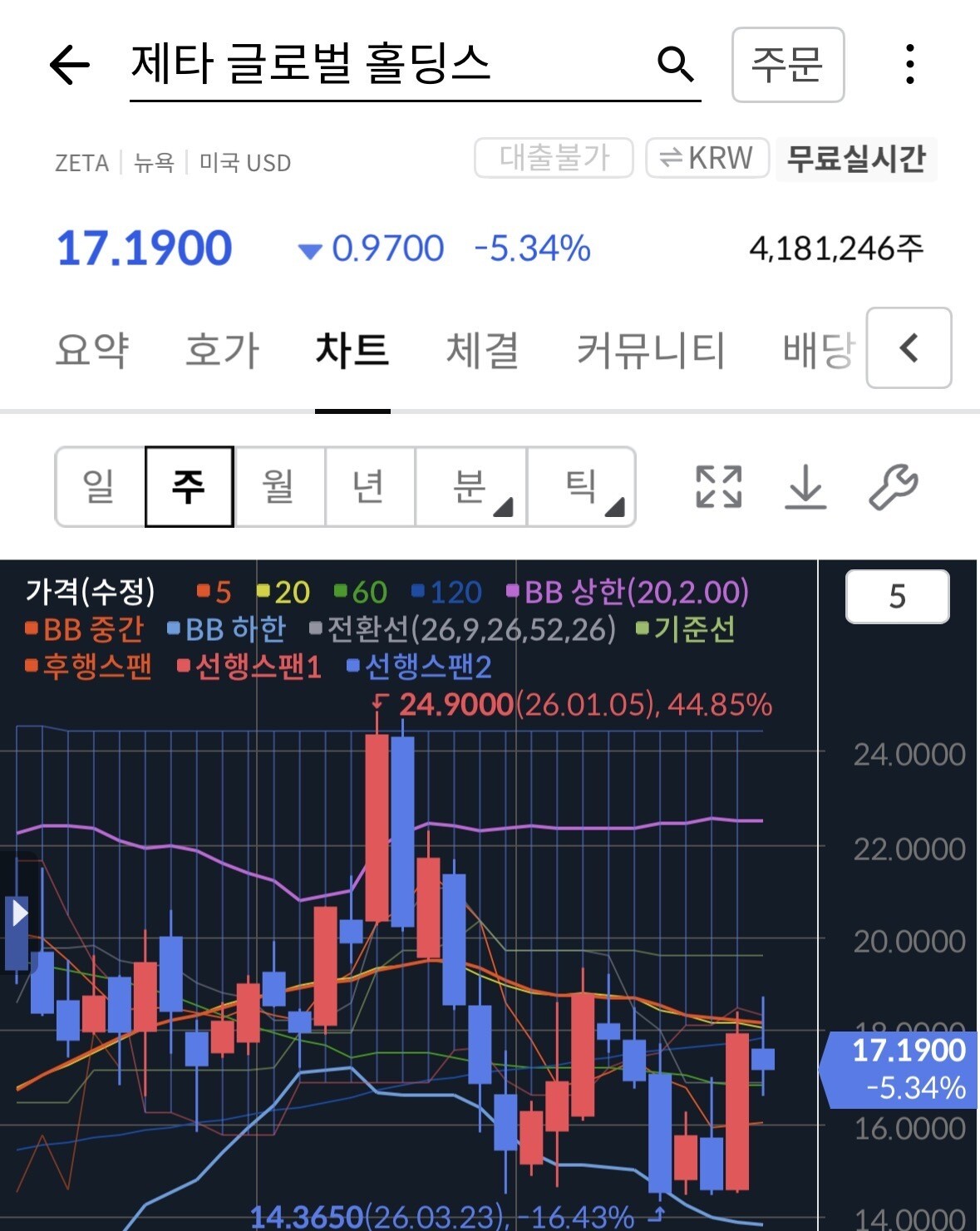Tap the download chart icon

[805, 486]
